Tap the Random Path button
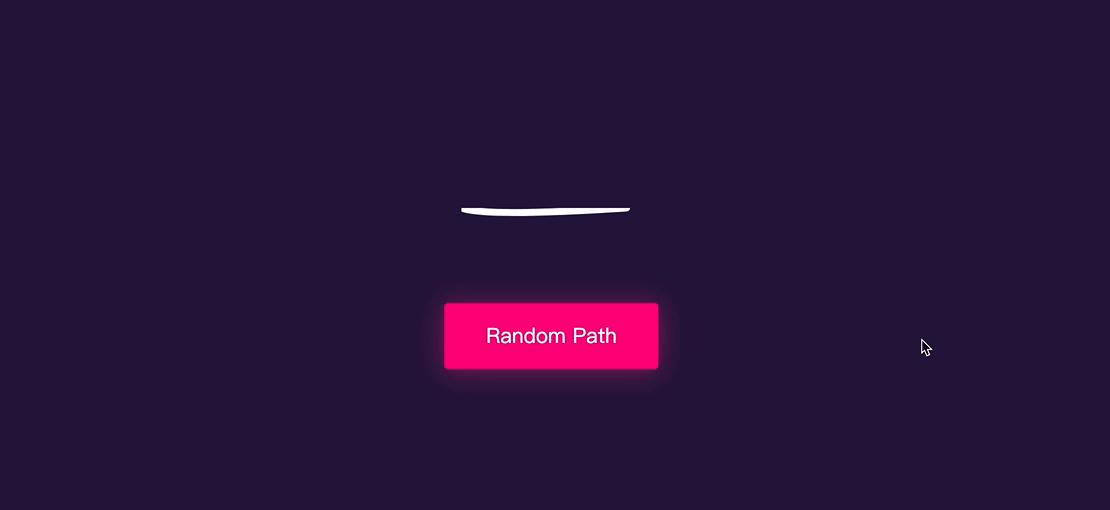 click(x=551, y=336)
